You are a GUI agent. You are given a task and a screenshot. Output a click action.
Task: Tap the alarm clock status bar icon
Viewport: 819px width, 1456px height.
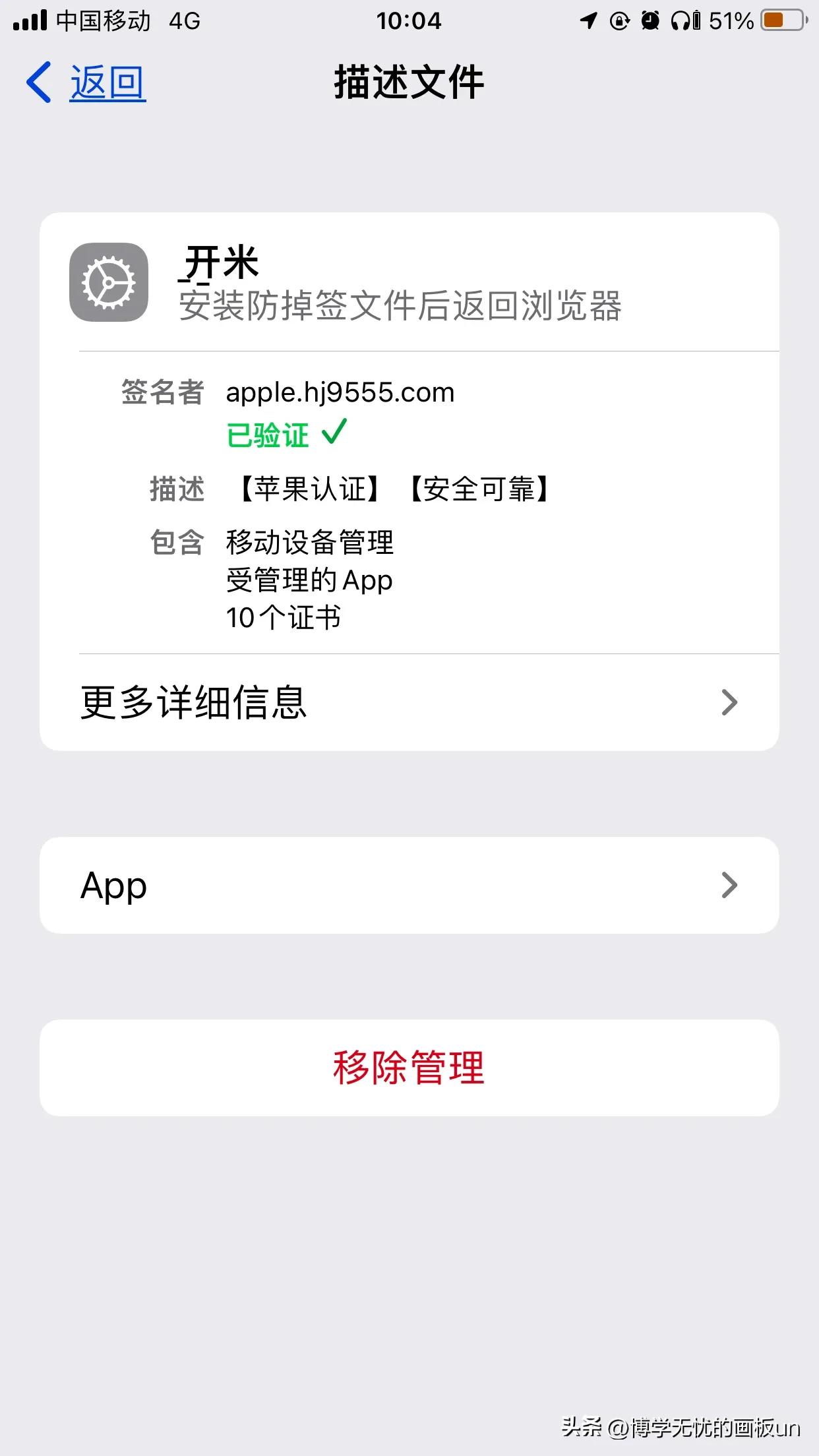[652, 20]
